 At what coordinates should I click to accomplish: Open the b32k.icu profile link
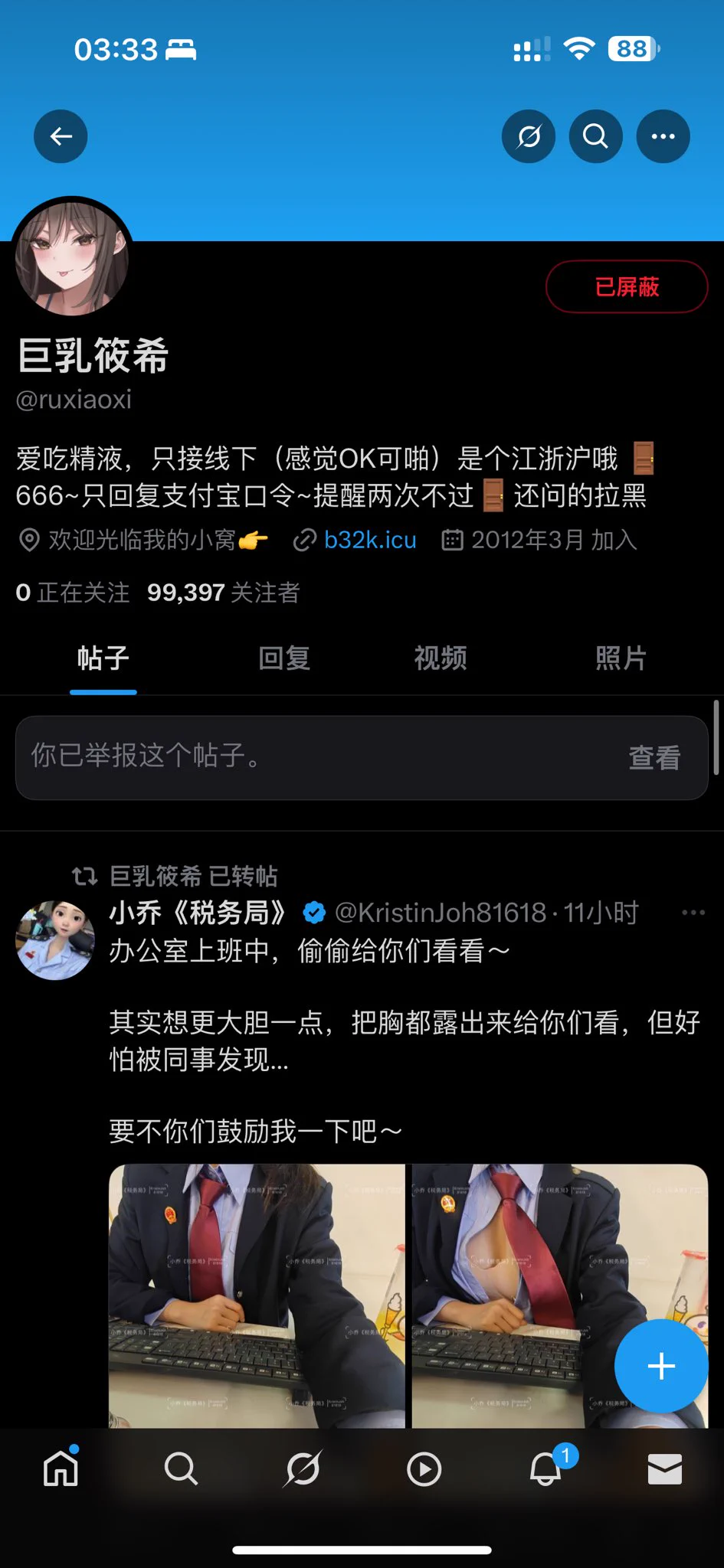tap(369, 540)
